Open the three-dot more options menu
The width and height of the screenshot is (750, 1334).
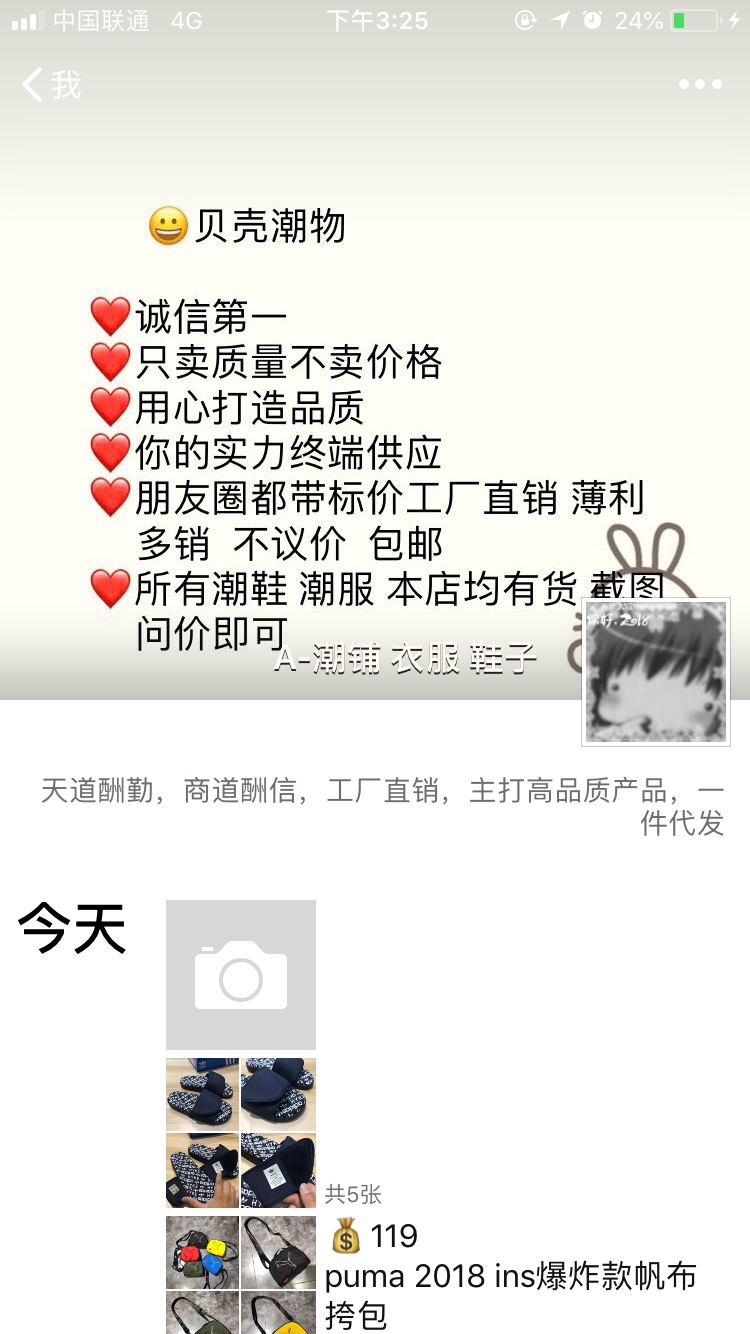(x=700, y=85)
